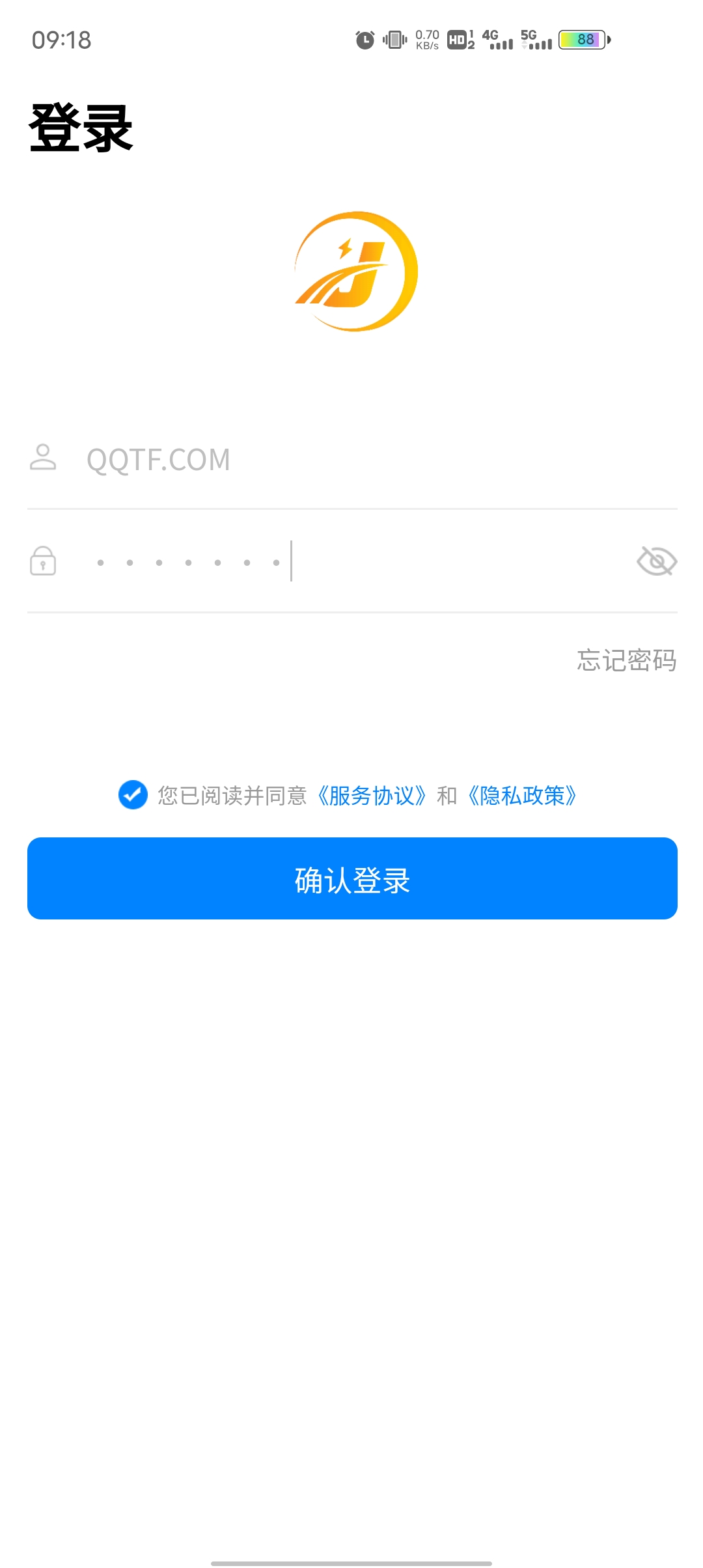This screenshot has height=1568, width=703.
Task: View the 《隐私政策》 privacy policy
Action: tap(523, 796)
